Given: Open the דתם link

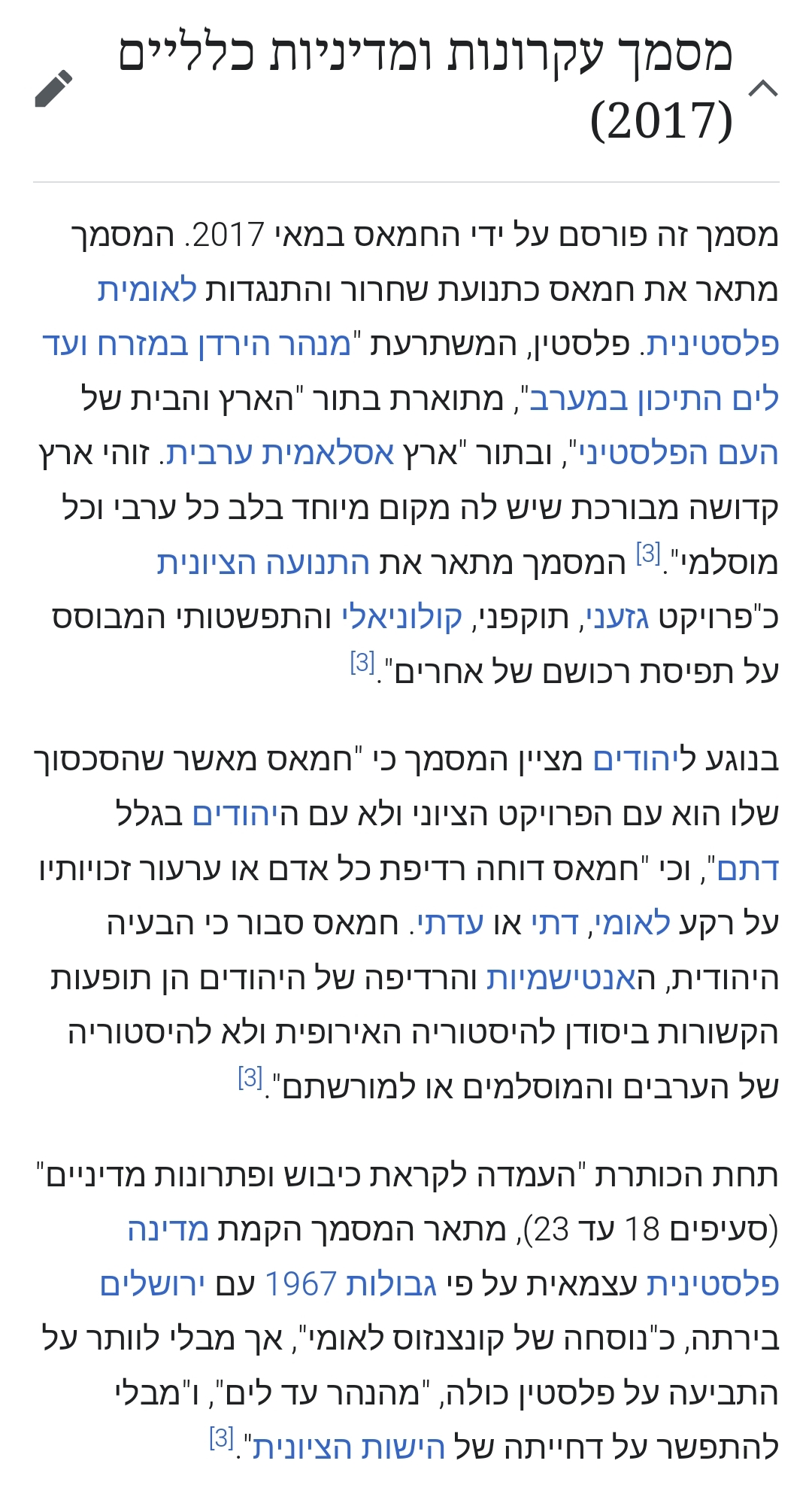Looking at the screenshot, I should (747, 870).
